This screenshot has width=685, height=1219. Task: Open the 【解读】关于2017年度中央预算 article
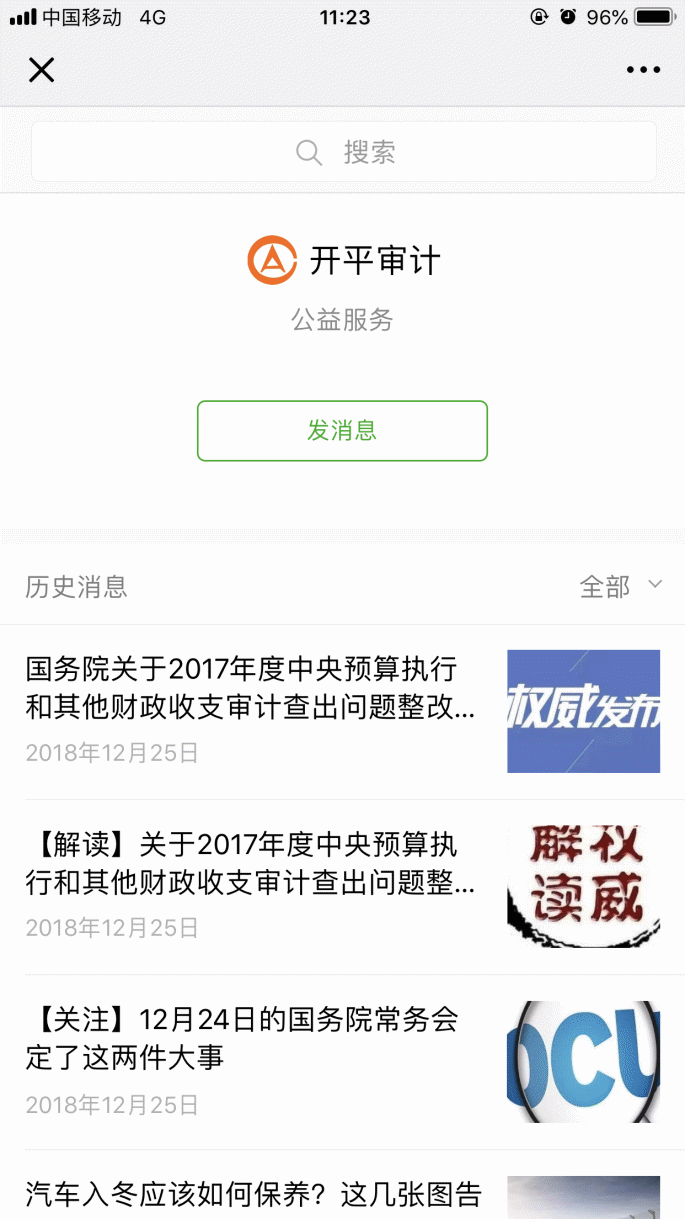click(250, 863)
